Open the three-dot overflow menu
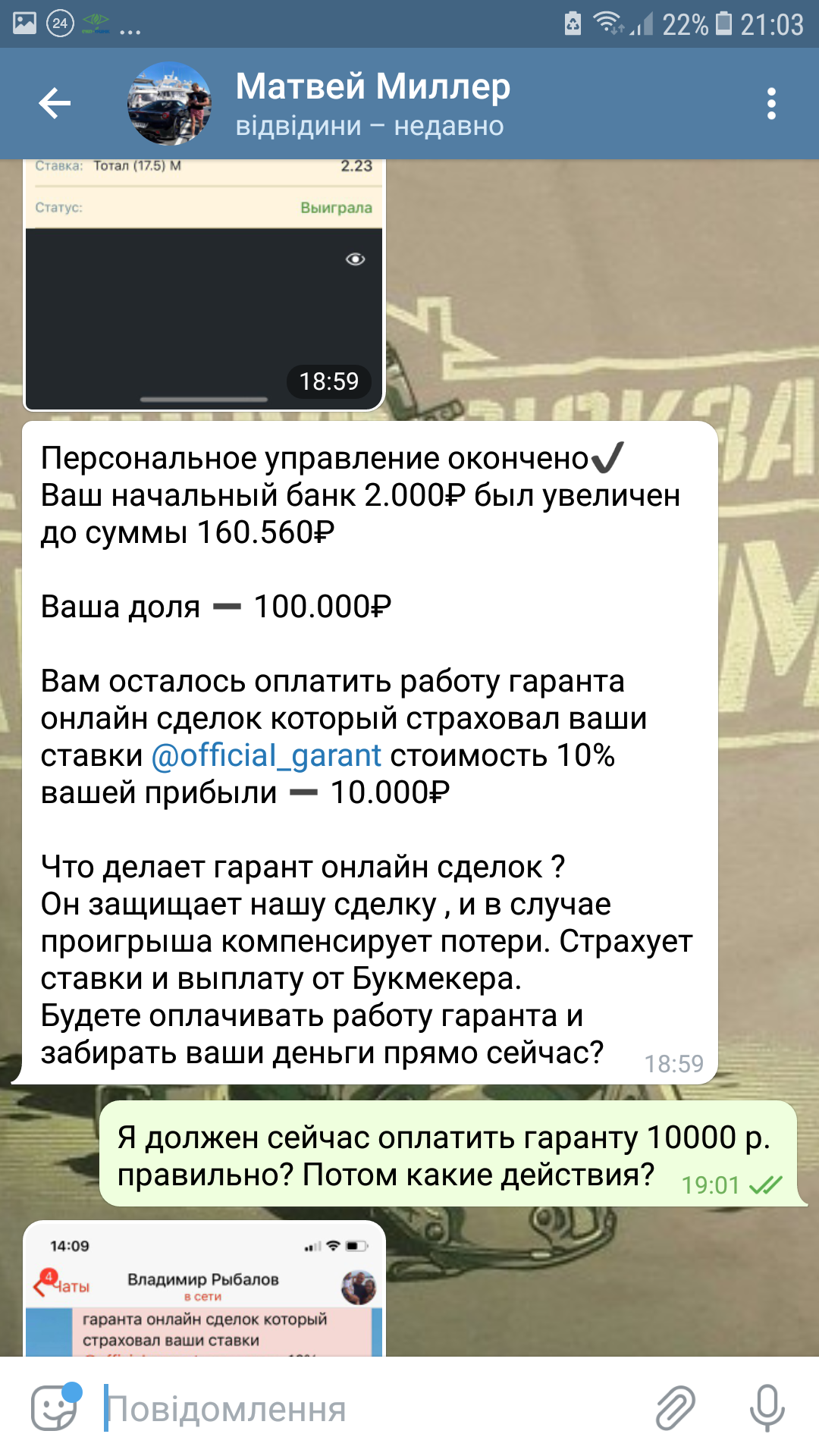 (771, 104)
